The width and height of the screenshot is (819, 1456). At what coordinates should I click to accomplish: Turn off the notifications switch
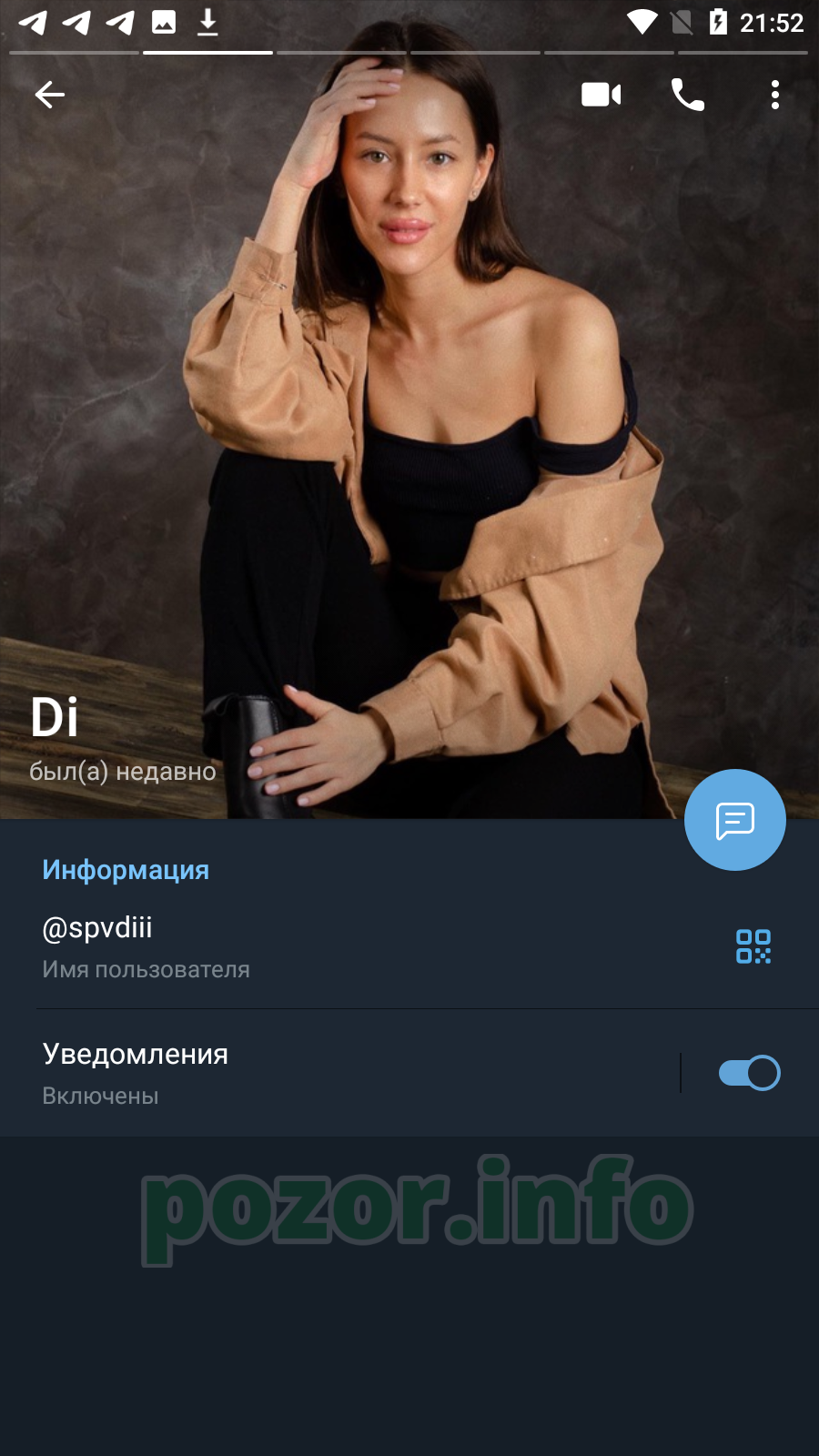coord(749,1073)
